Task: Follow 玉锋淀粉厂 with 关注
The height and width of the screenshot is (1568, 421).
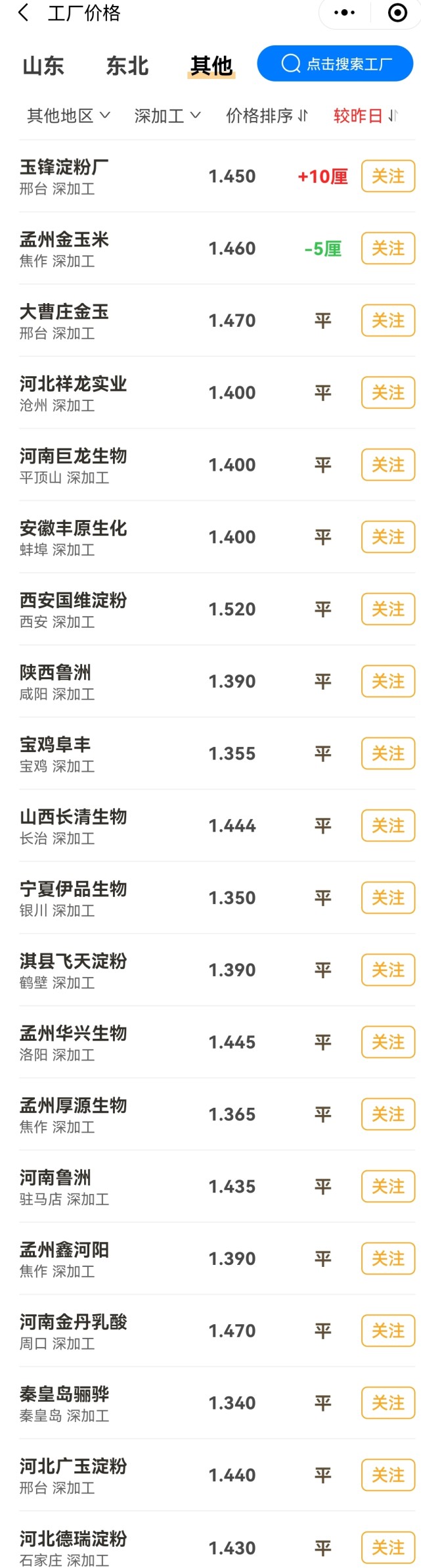Action: click(x=388, y=176)
